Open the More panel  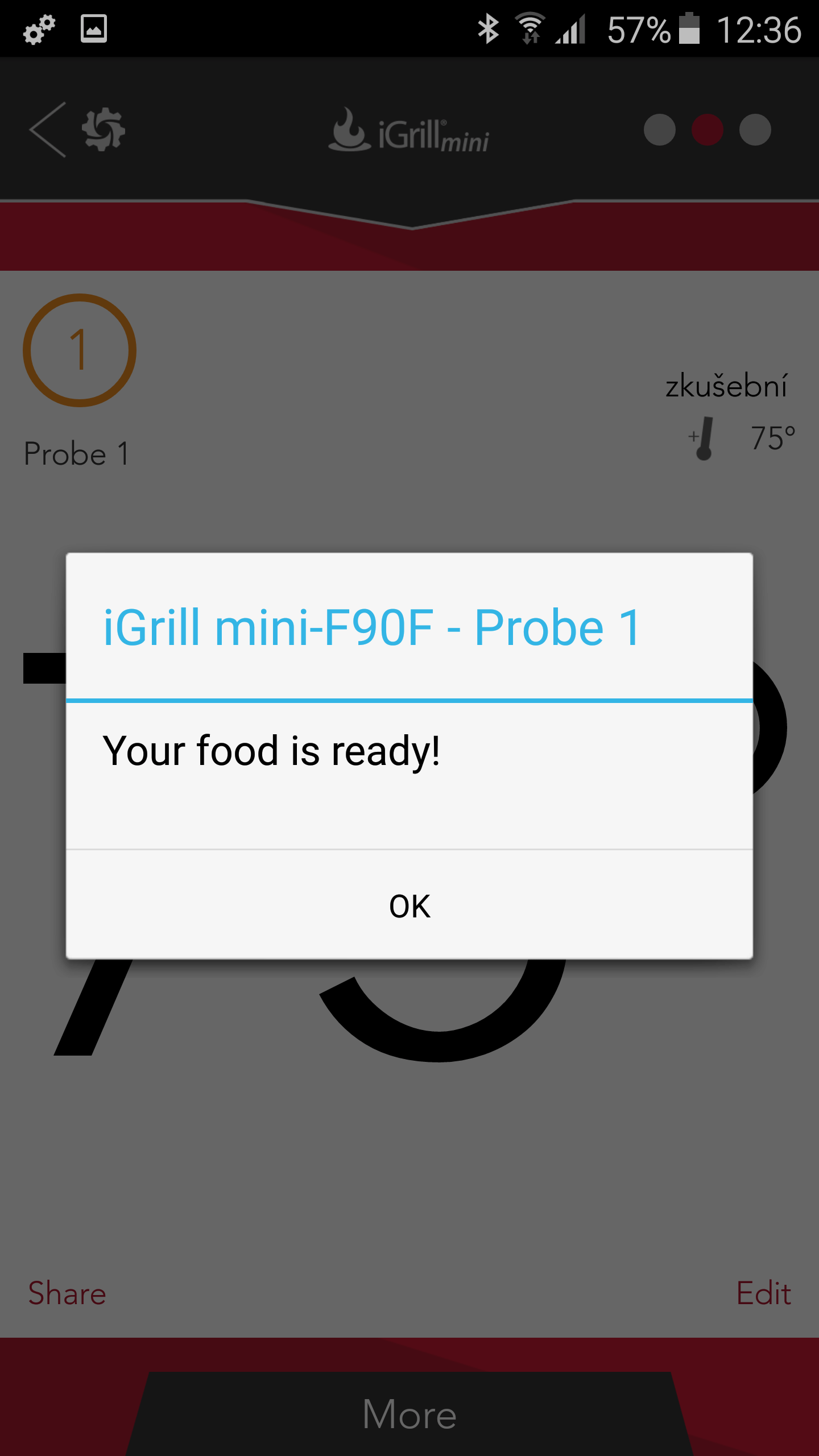[409, 1414]
